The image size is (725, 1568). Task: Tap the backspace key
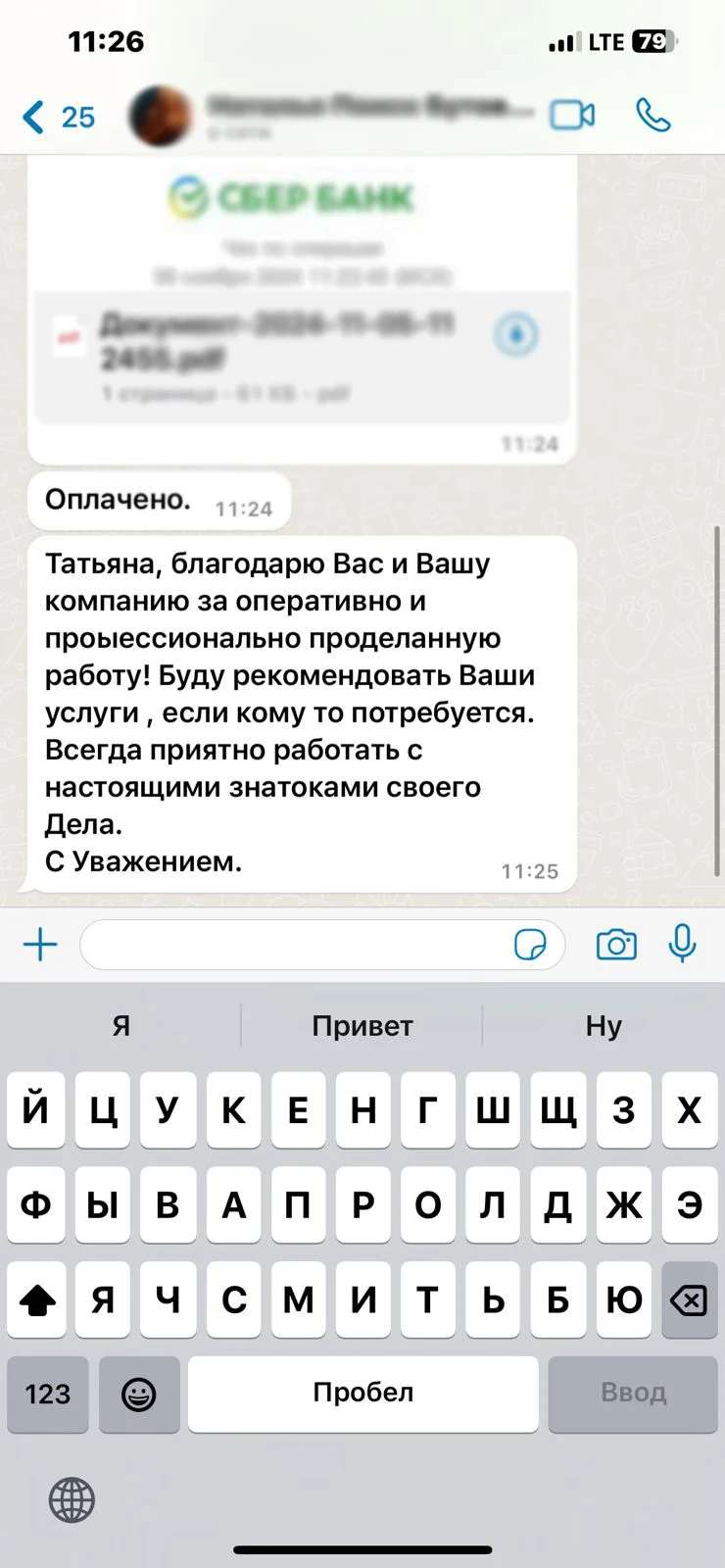(689, 1300)
